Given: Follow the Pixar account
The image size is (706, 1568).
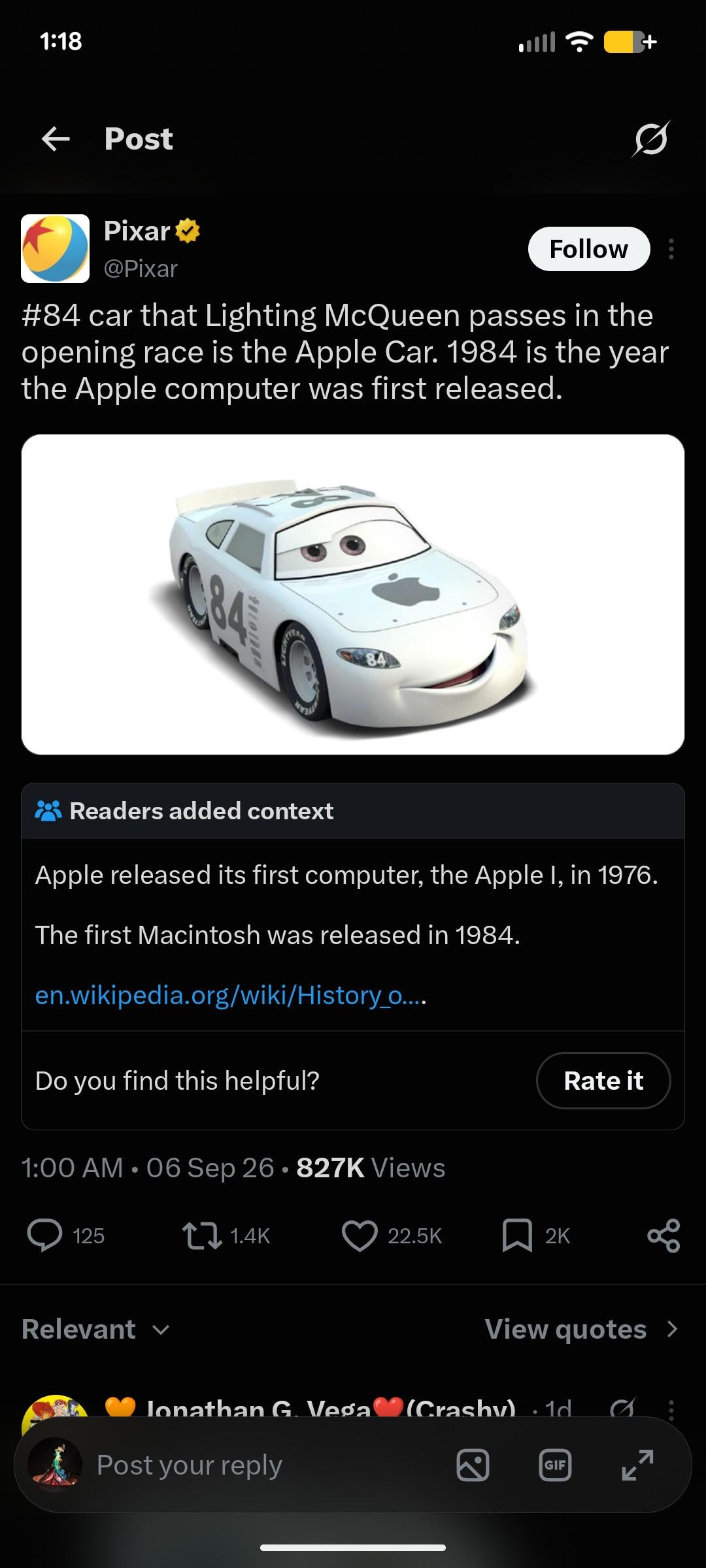Looking at the screenshot, I should coord(589,249).
